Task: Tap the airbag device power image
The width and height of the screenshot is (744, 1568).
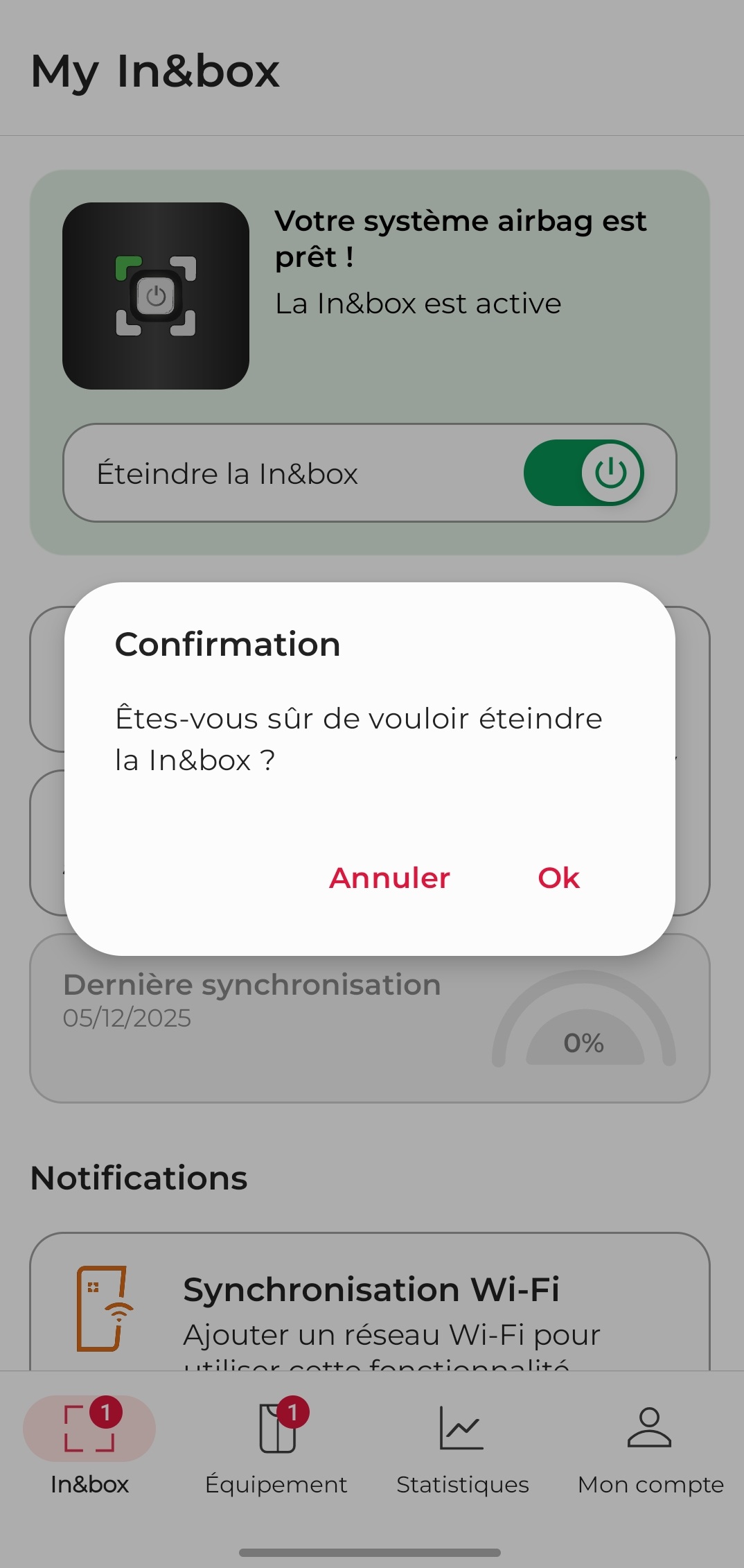Action: click(x=156, y=294)
